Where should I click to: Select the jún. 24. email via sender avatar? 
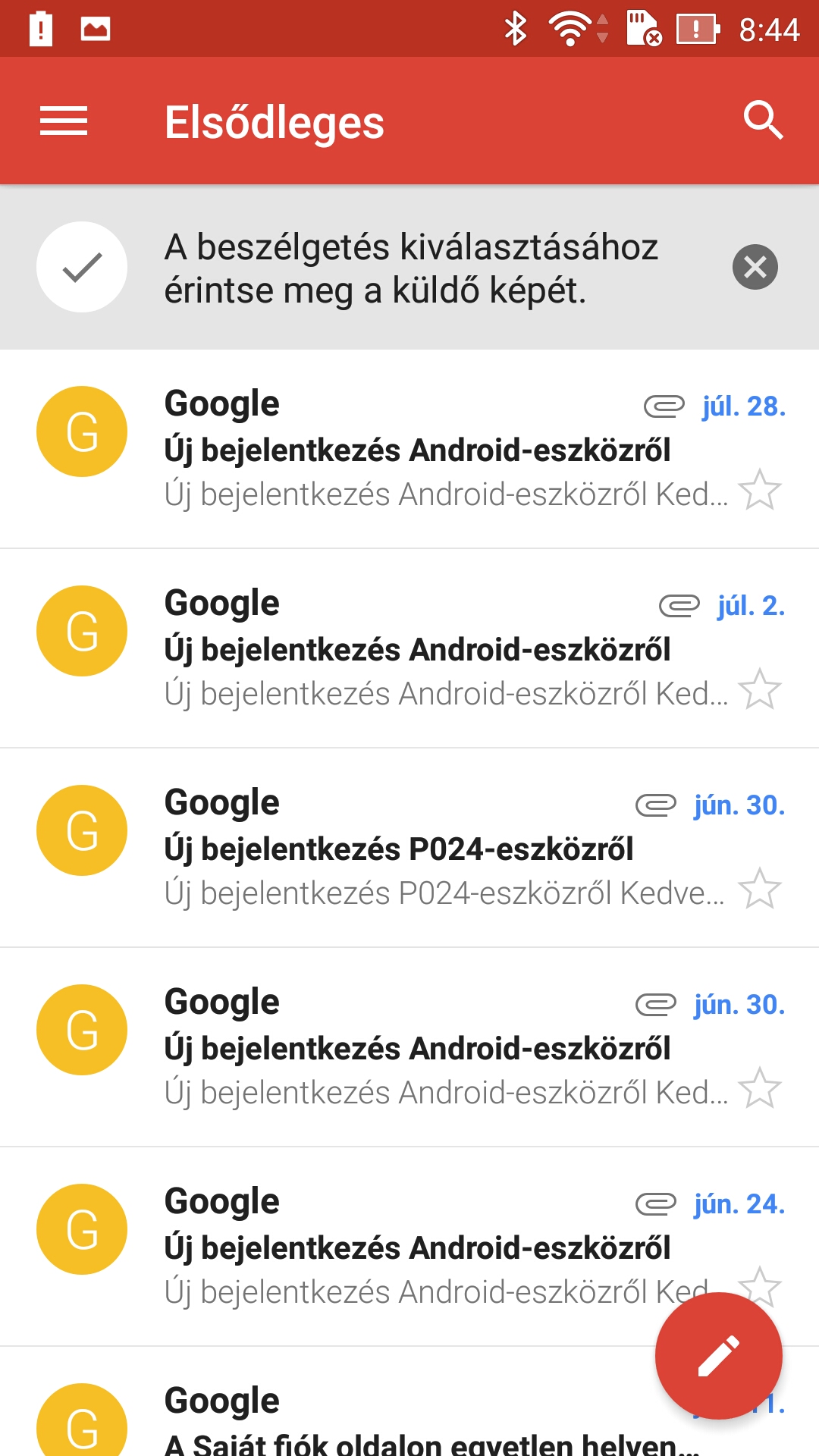(82, 1229)
